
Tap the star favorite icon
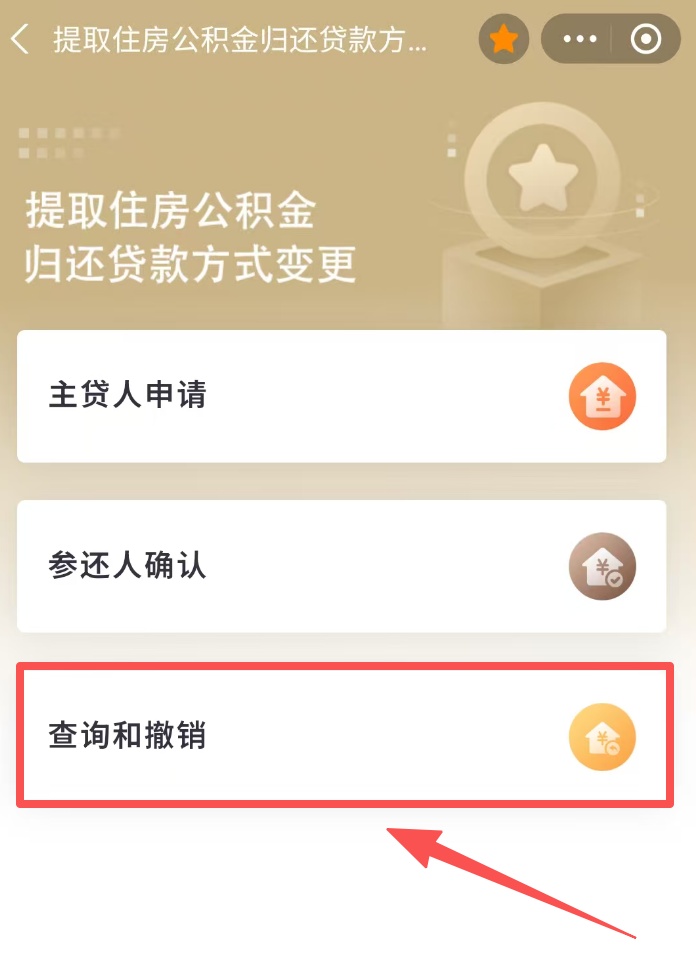pos(504,40)
